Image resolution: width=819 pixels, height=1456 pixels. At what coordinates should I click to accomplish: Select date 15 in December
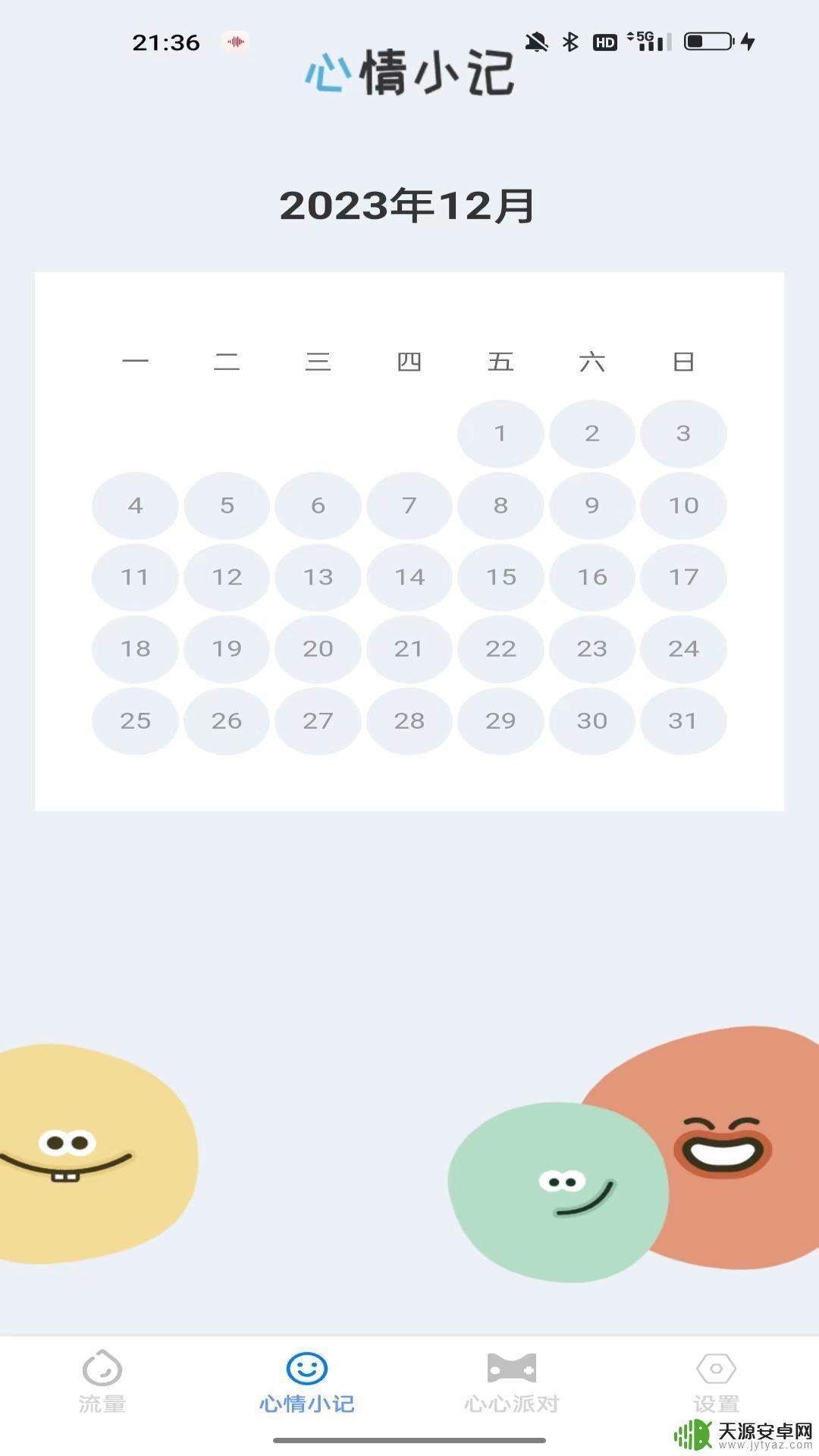click(500, 578)
